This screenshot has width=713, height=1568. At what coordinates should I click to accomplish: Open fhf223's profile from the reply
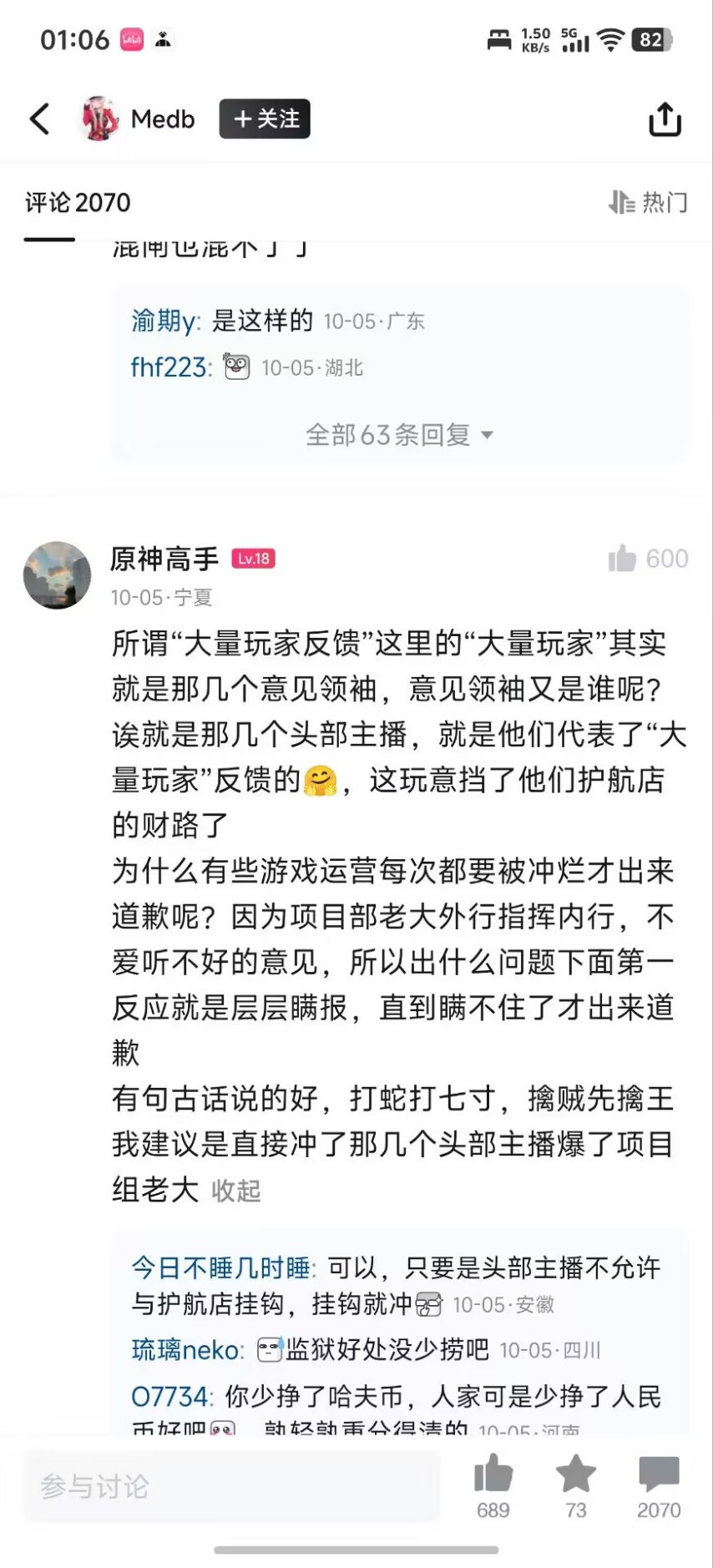pos(169,367)
